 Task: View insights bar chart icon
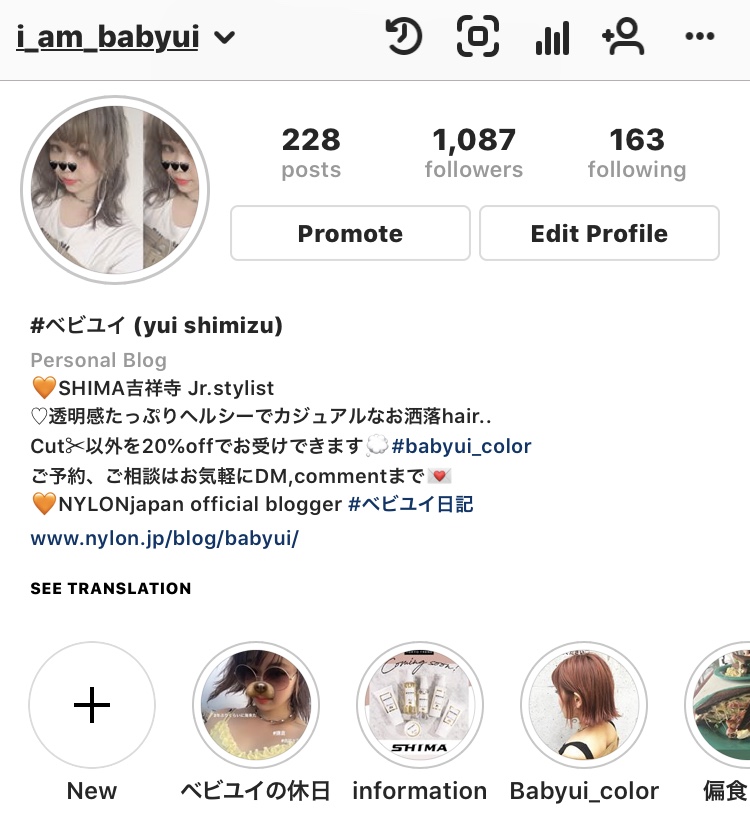(552, 38)
